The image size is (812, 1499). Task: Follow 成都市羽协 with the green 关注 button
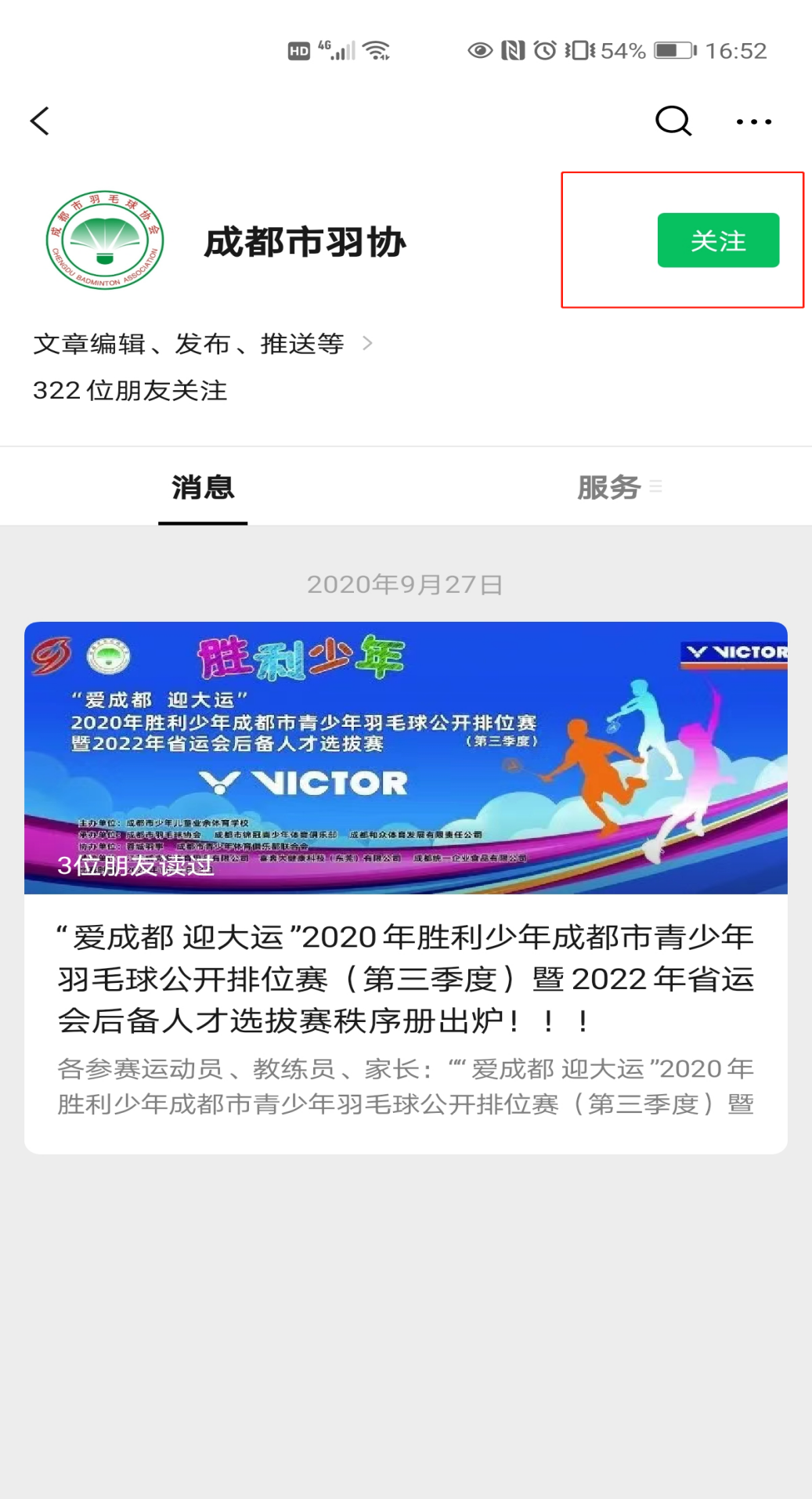(x=717, y=240)
